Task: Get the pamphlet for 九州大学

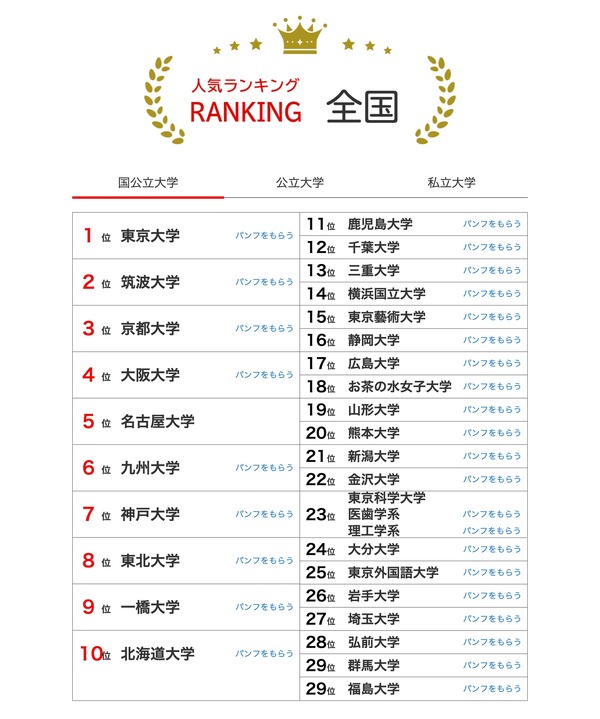Action: coord(265,468)
